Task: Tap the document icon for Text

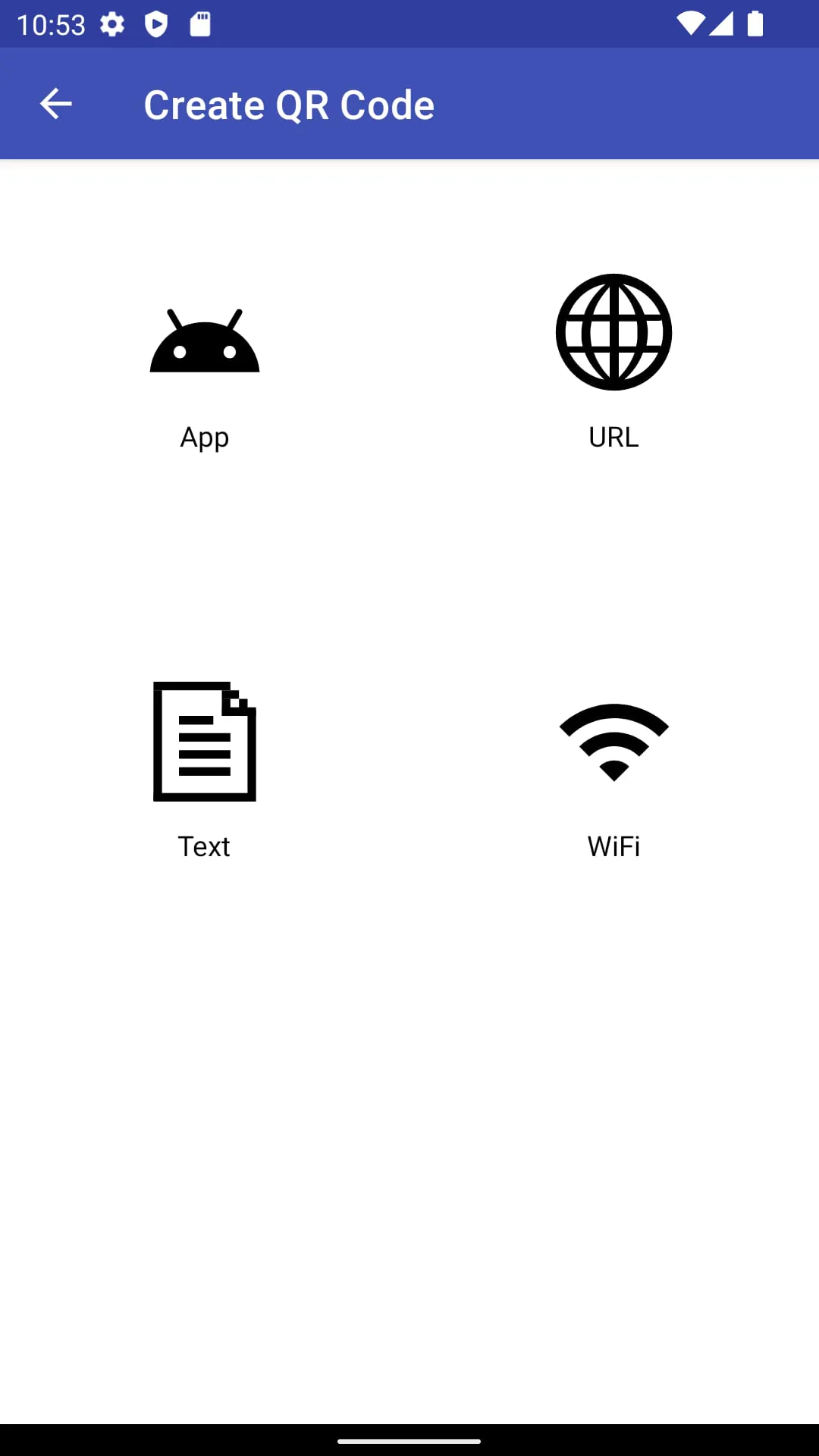Action: (204, 742)
